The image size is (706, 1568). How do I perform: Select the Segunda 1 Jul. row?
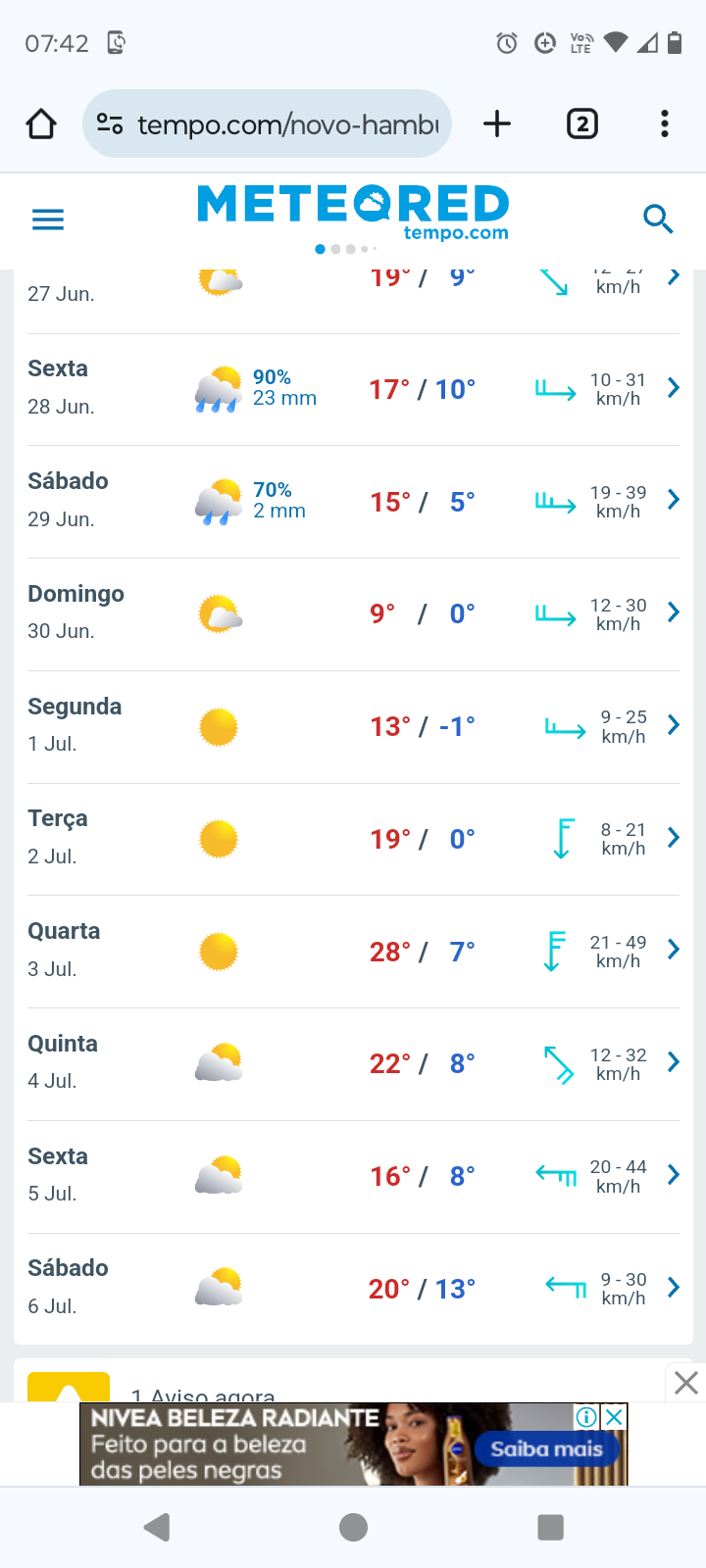(x=353, y=727)
